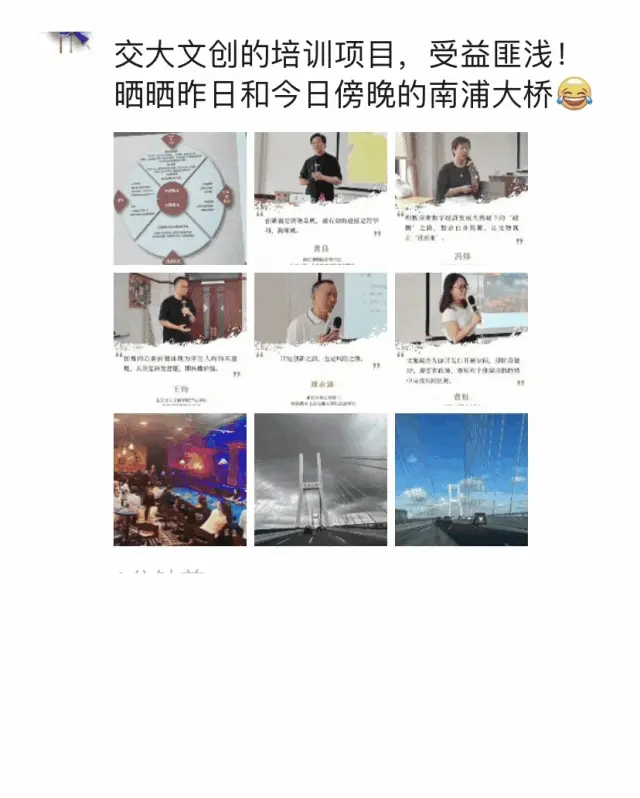View the grey cloudy bridge tower photo
This screenshot has width=640, height=798.
pyautogui.click(x=320, y=479)
